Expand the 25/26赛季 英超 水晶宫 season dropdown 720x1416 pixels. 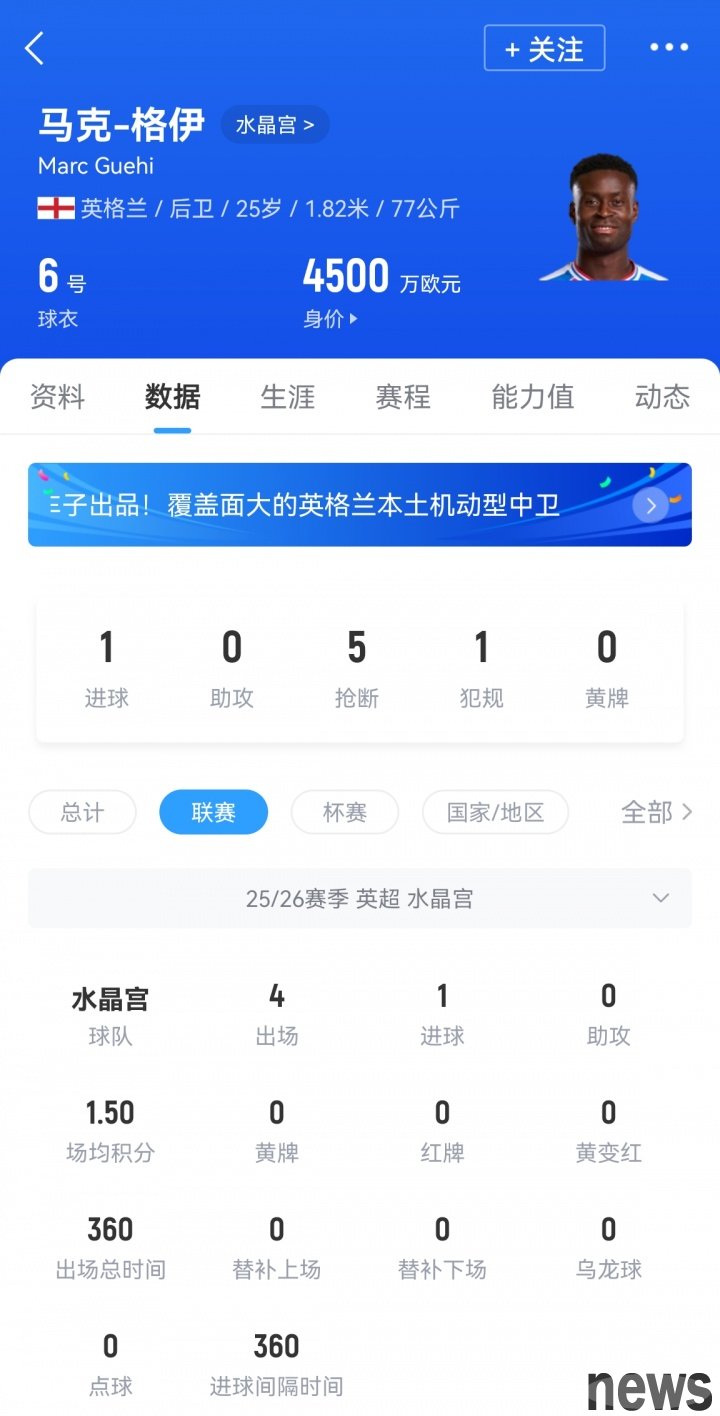click(360, 898)
